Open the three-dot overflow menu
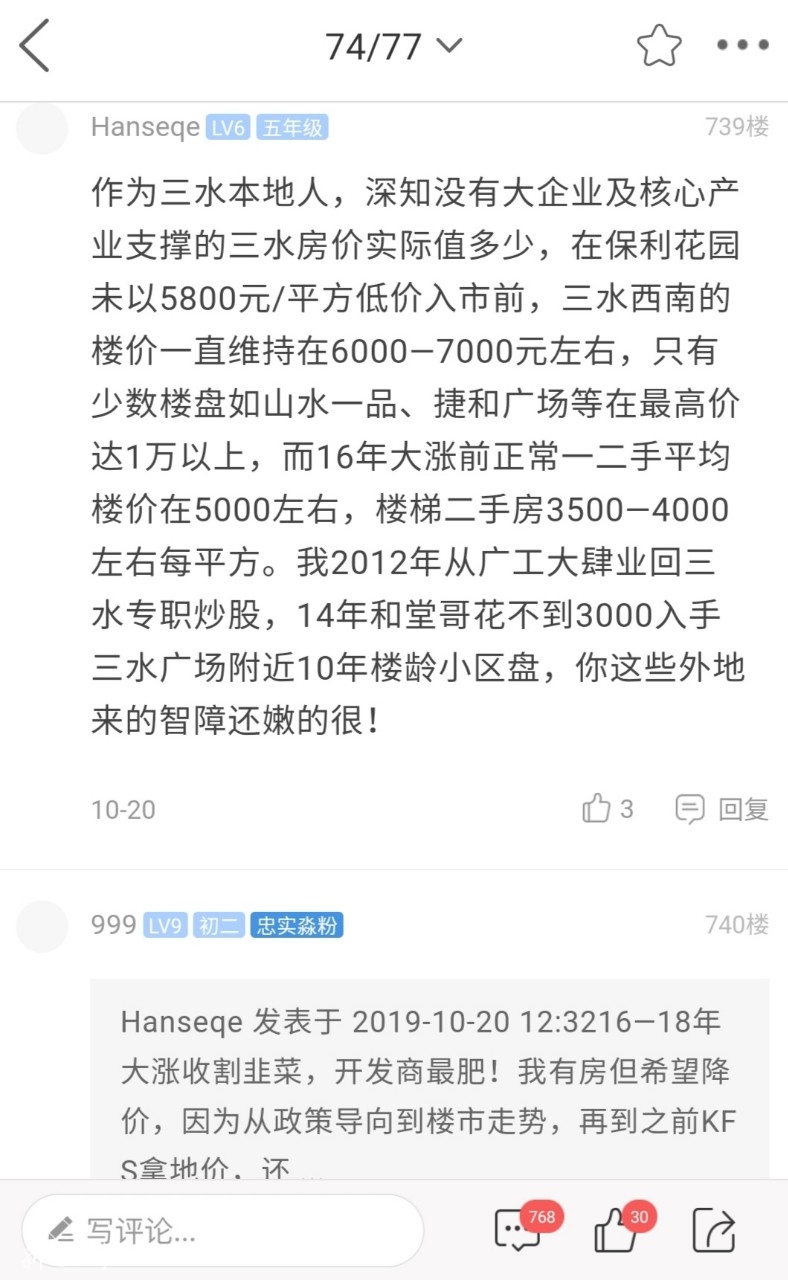The image size is (788, 1280). click(742, 46)
